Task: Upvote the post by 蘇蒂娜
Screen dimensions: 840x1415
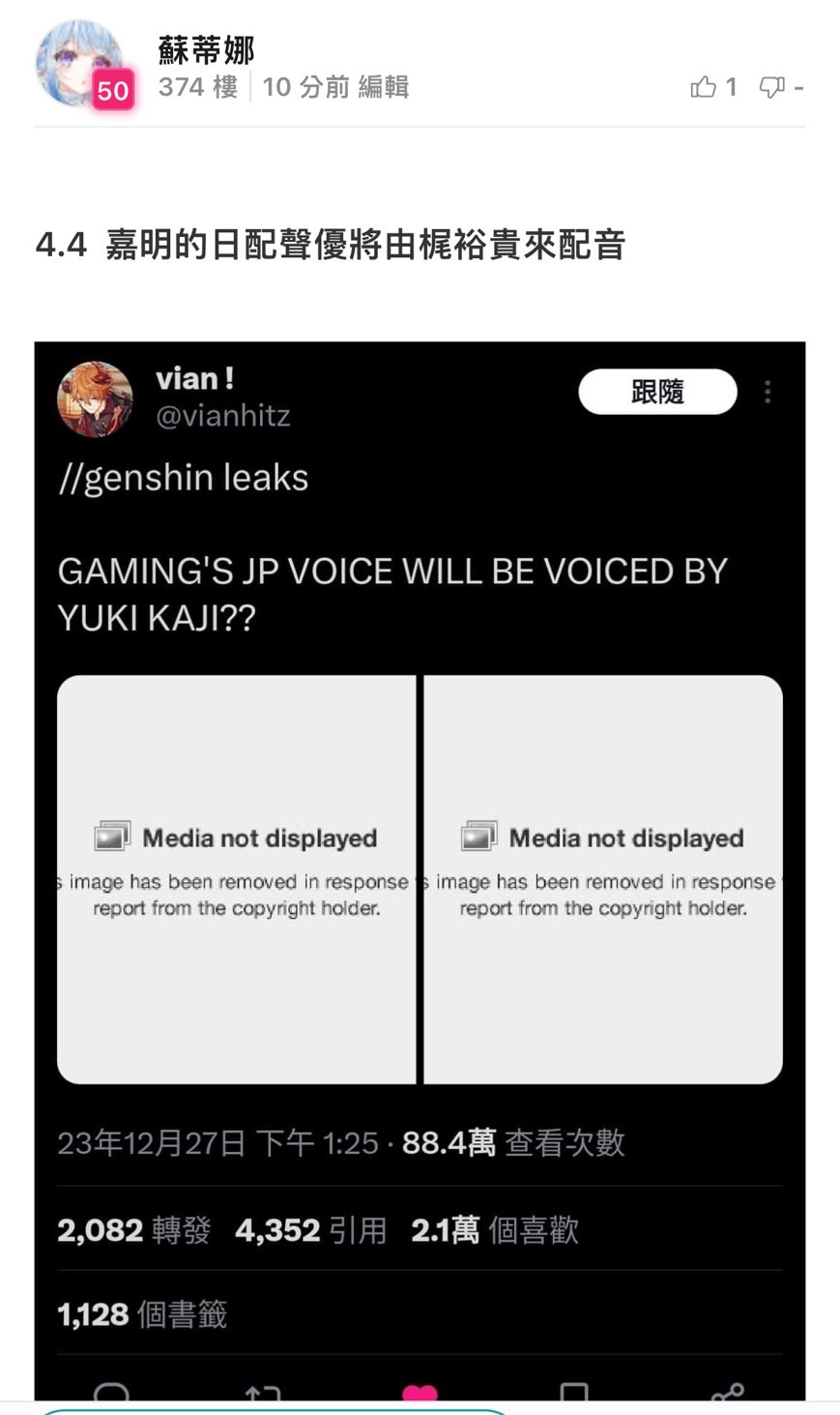Action: 704,88
